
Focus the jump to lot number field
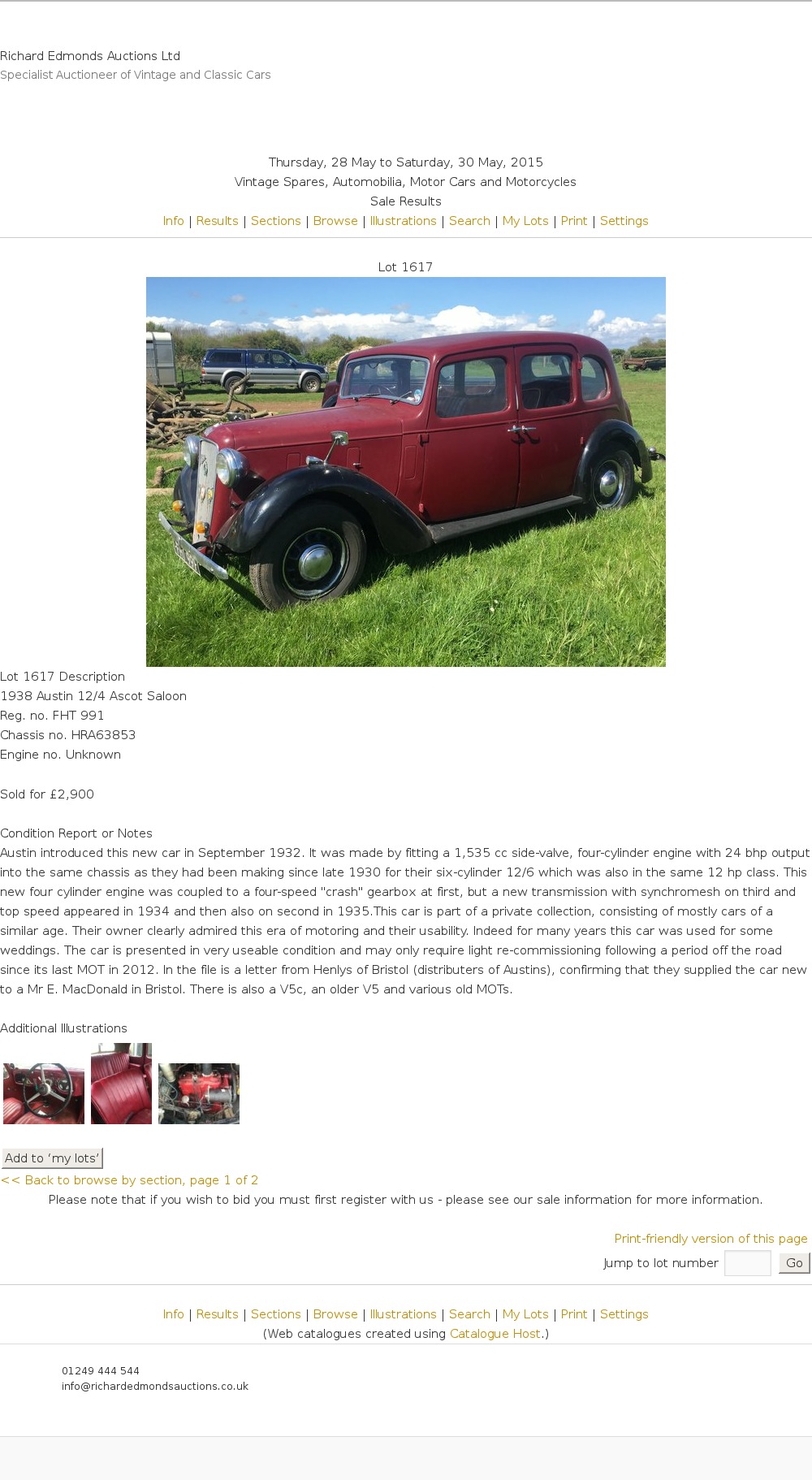[747, 1263]
